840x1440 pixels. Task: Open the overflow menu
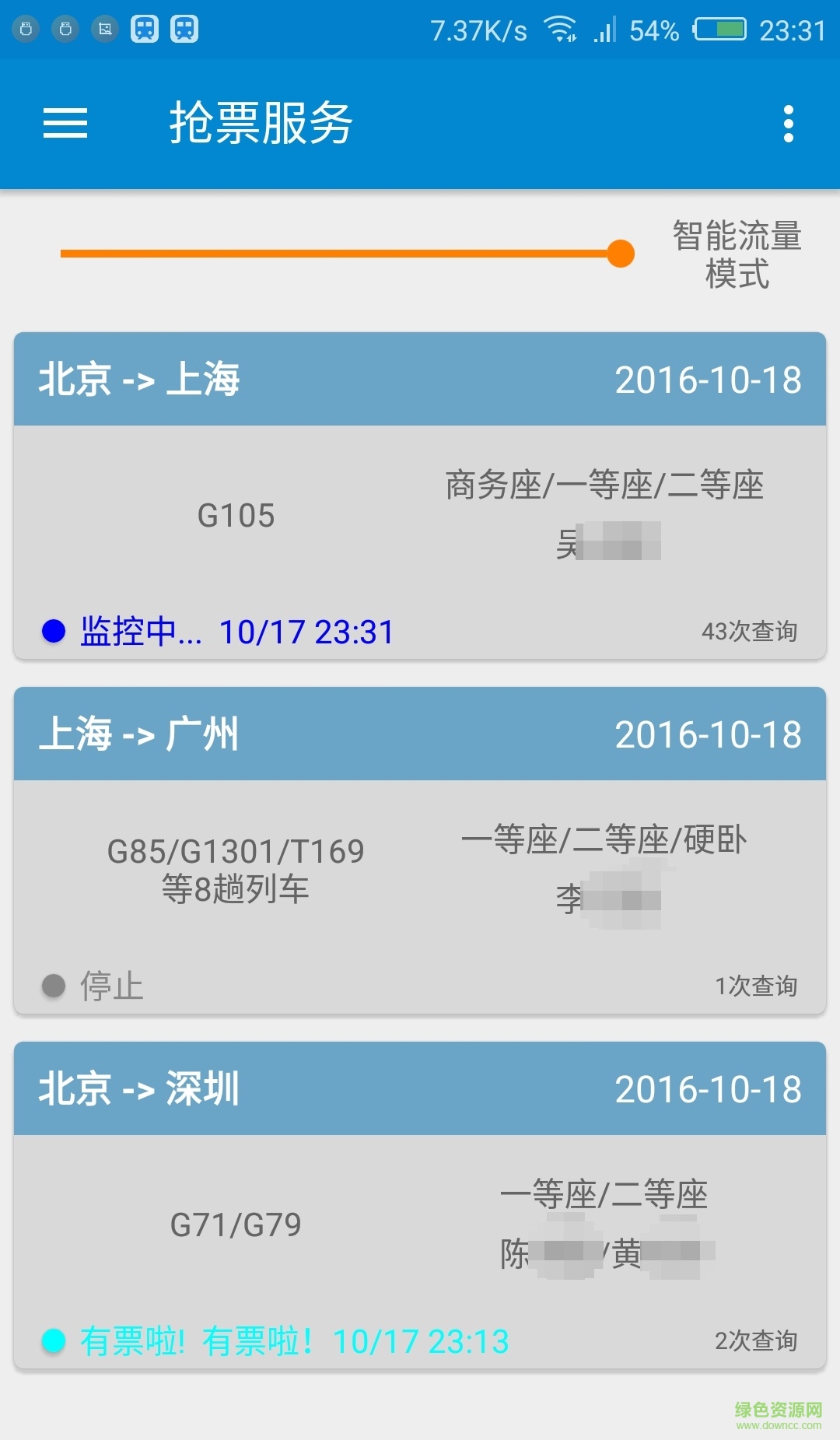coord(788,124)
